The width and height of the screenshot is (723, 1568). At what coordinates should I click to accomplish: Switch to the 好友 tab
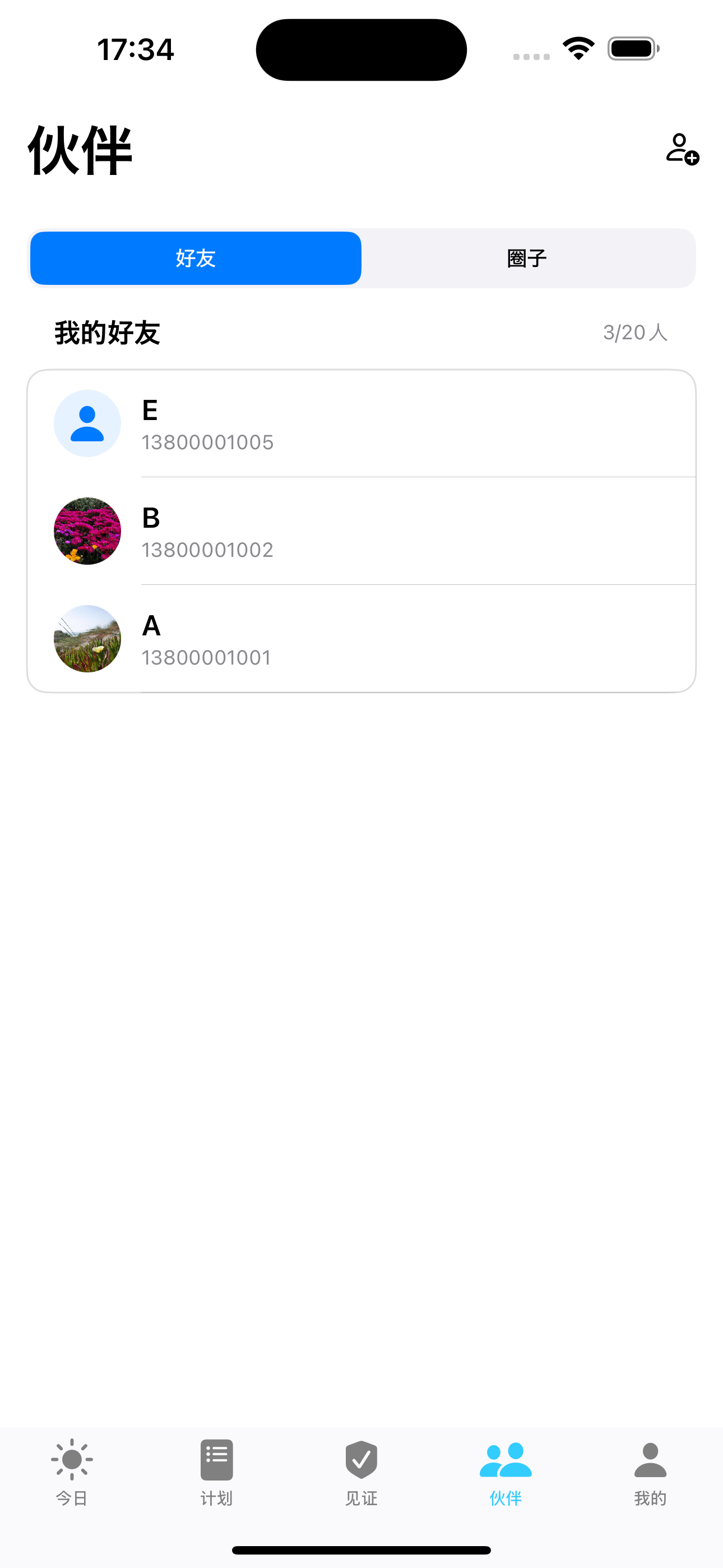tap(194, 257)
